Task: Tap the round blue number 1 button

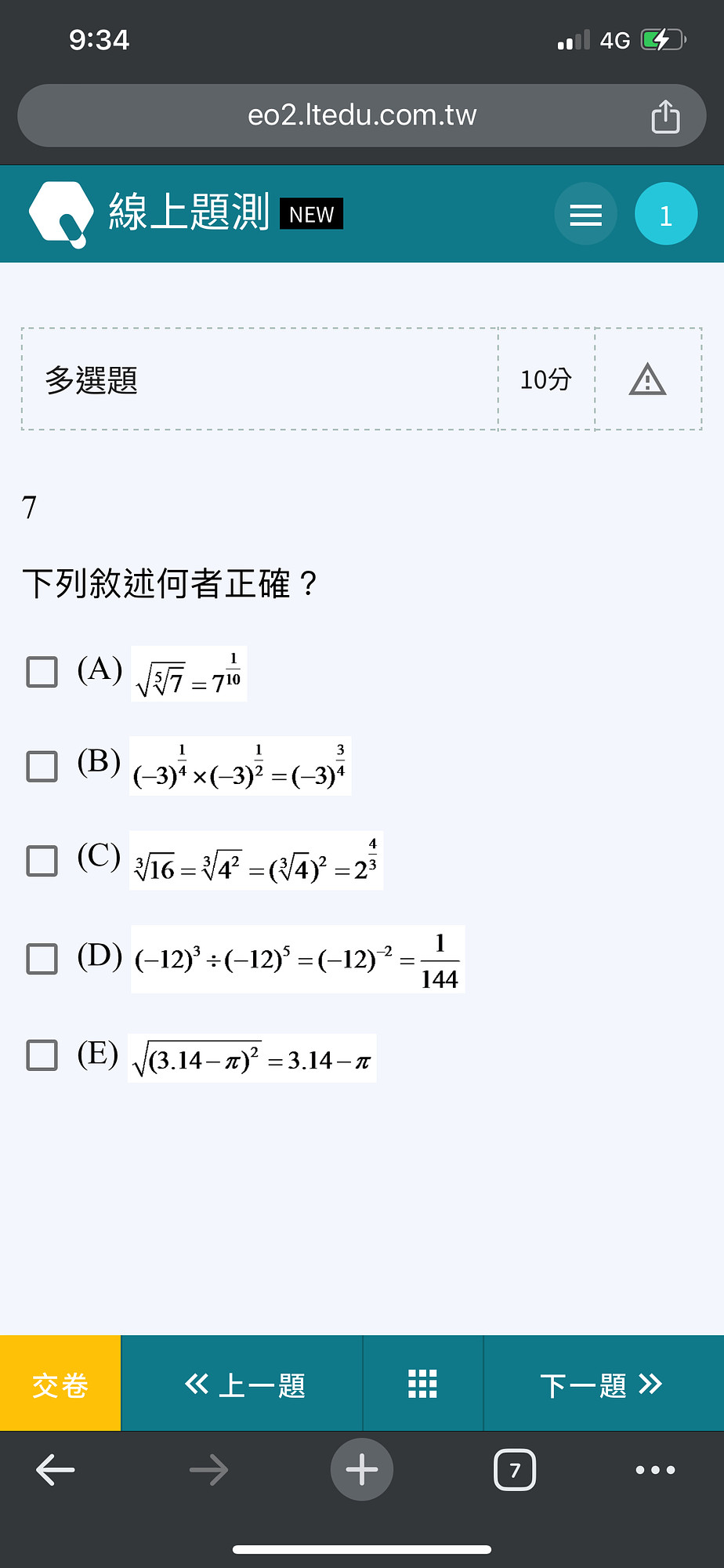Action: point(666,214)
